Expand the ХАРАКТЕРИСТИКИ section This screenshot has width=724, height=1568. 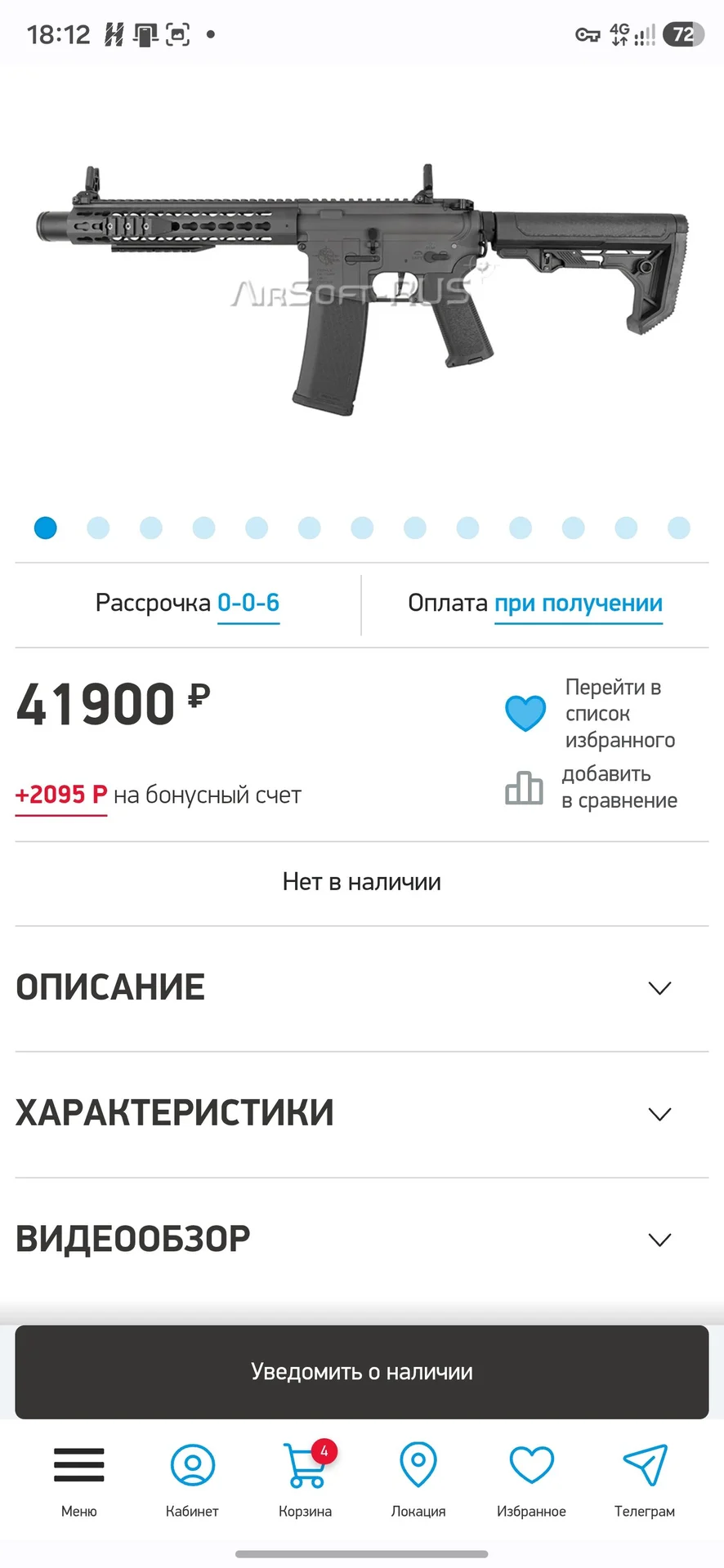(x=362, y=1114)
